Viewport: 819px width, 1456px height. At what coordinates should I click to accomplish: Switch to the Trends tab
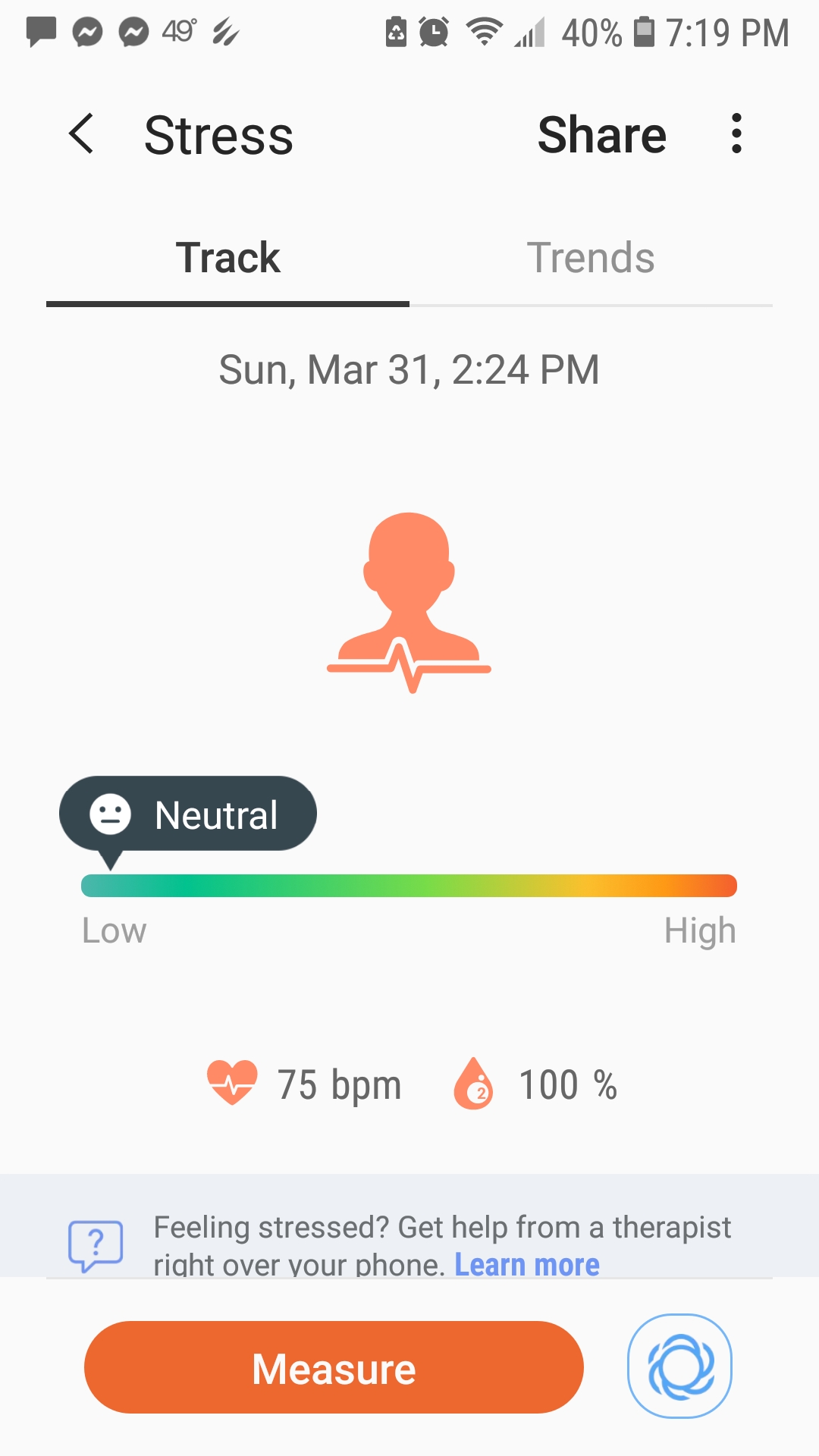coord(591,258)
